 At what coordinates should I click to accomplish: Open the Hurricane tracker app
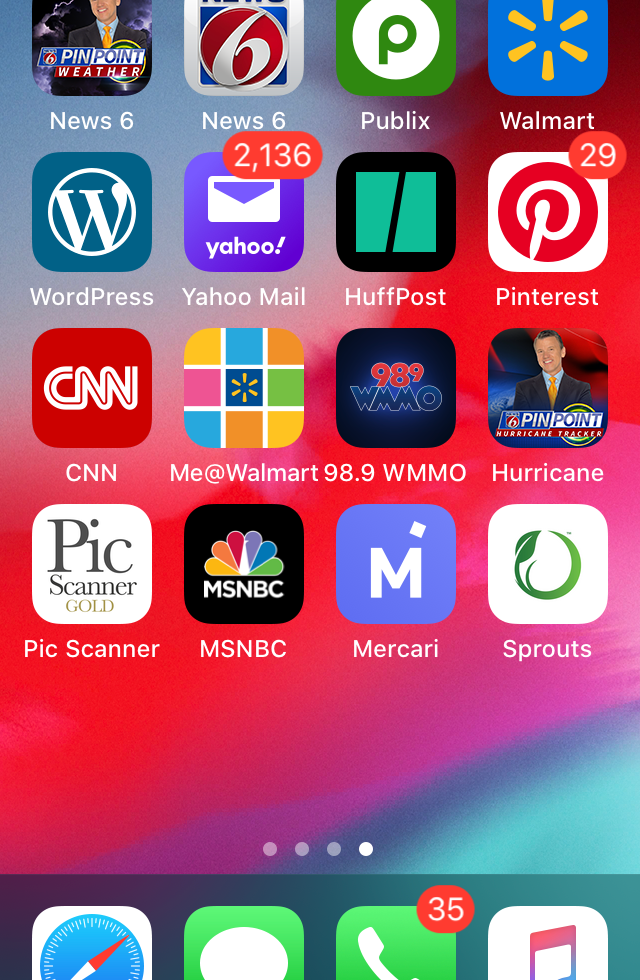pos(548,388)
